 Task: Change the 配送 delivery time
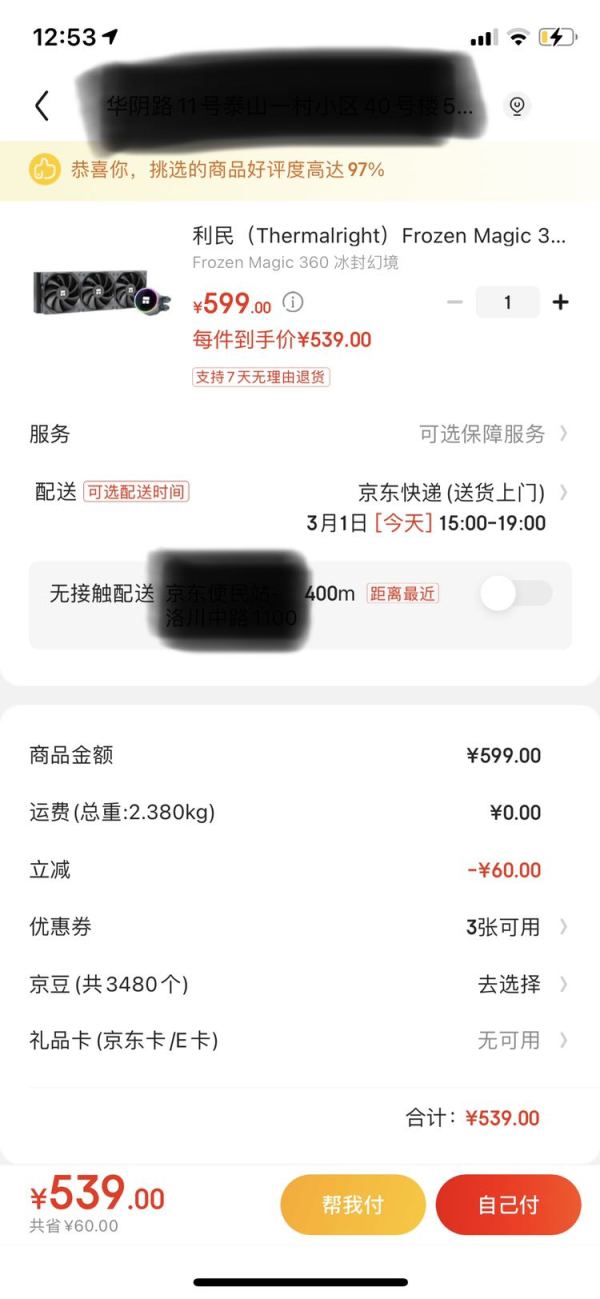point(462,508)
